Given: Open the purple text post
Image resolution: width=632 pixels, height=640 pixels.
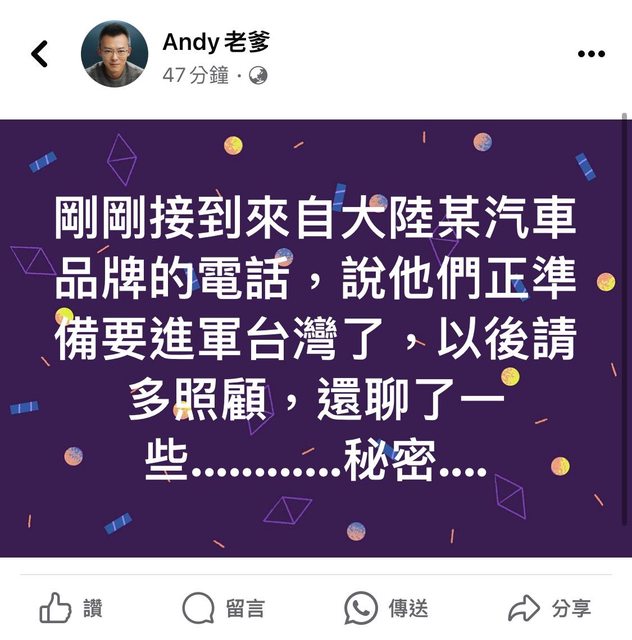Looking at the screenshot, I should pyautogui.click(x=316, y=338).
